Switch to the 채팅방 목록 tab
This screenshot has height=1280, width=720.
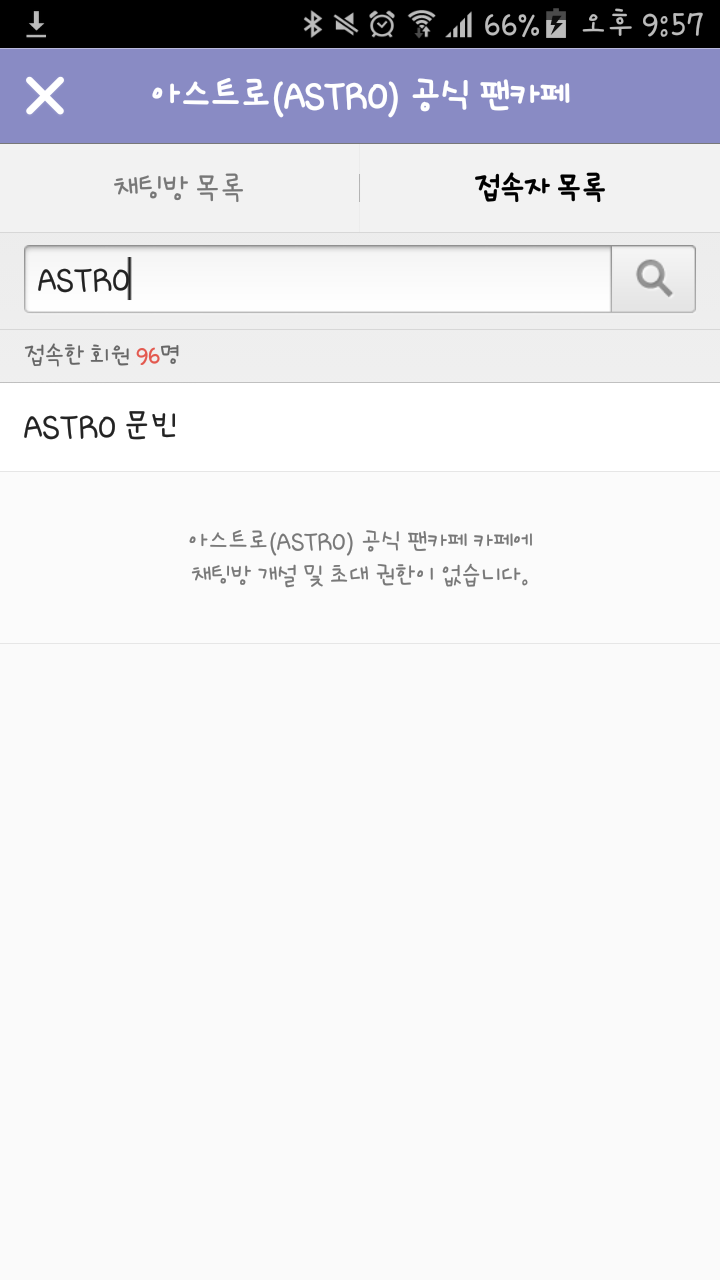(x=179, y=188)
